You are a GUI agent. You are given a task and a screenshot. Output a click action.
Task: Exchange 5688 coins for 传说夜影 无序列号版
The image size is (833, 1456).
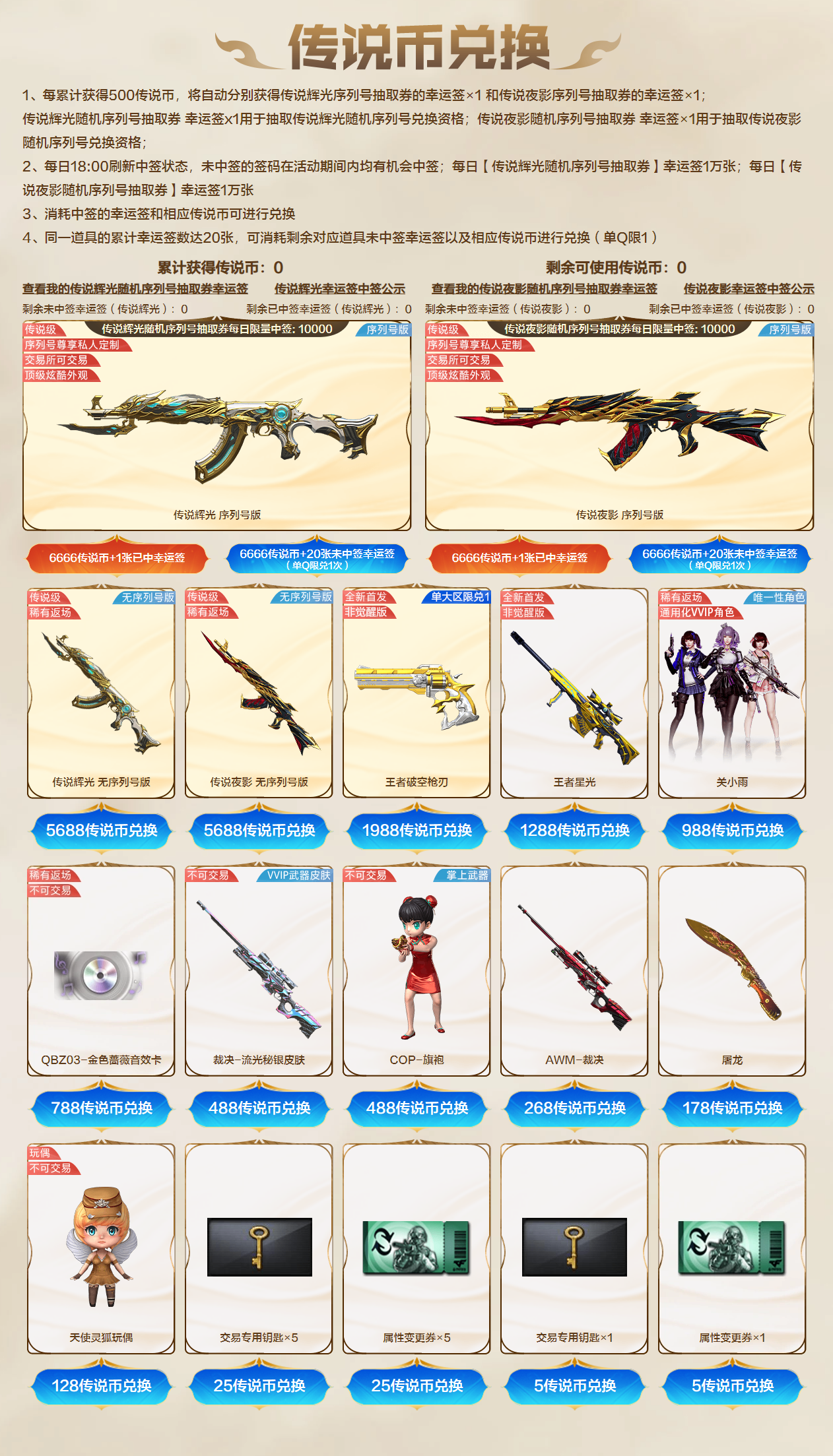pos(259,831)
